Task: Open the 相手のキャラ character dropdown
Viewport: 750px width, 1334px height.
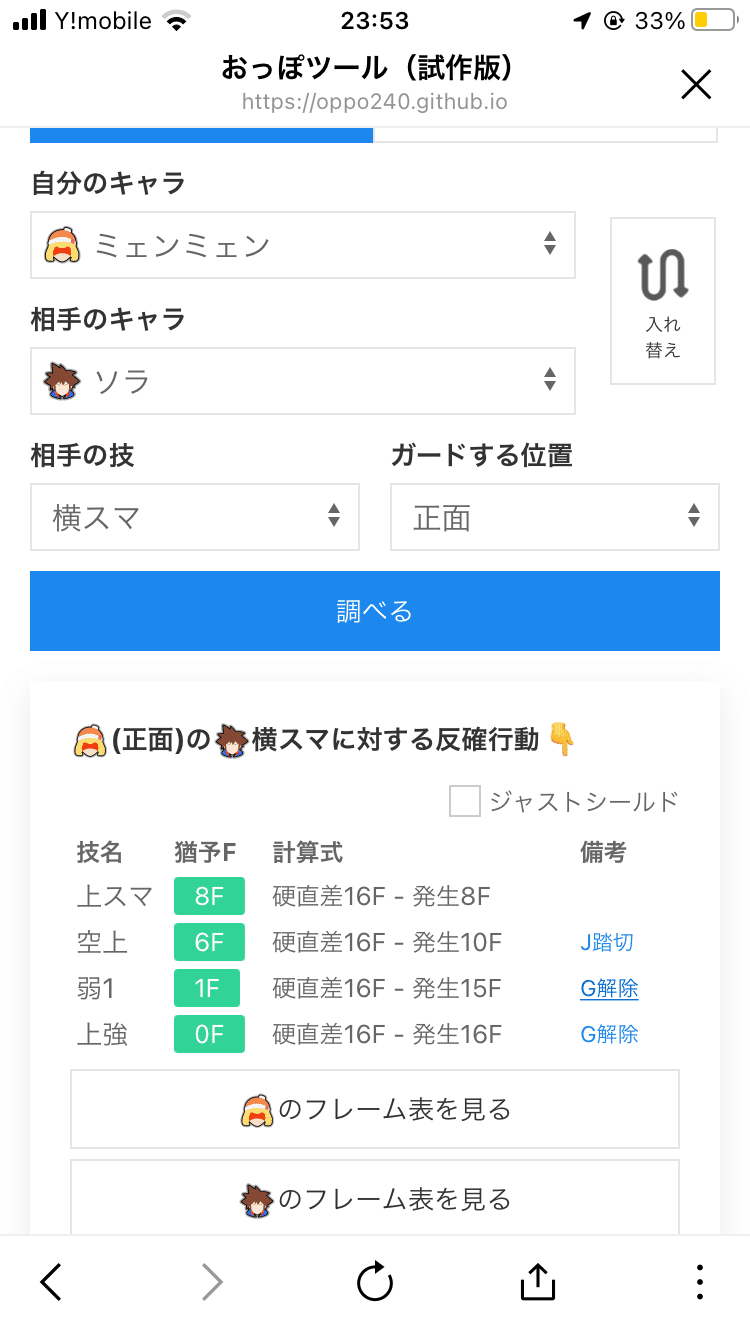Action: click(x=302, y=381)
